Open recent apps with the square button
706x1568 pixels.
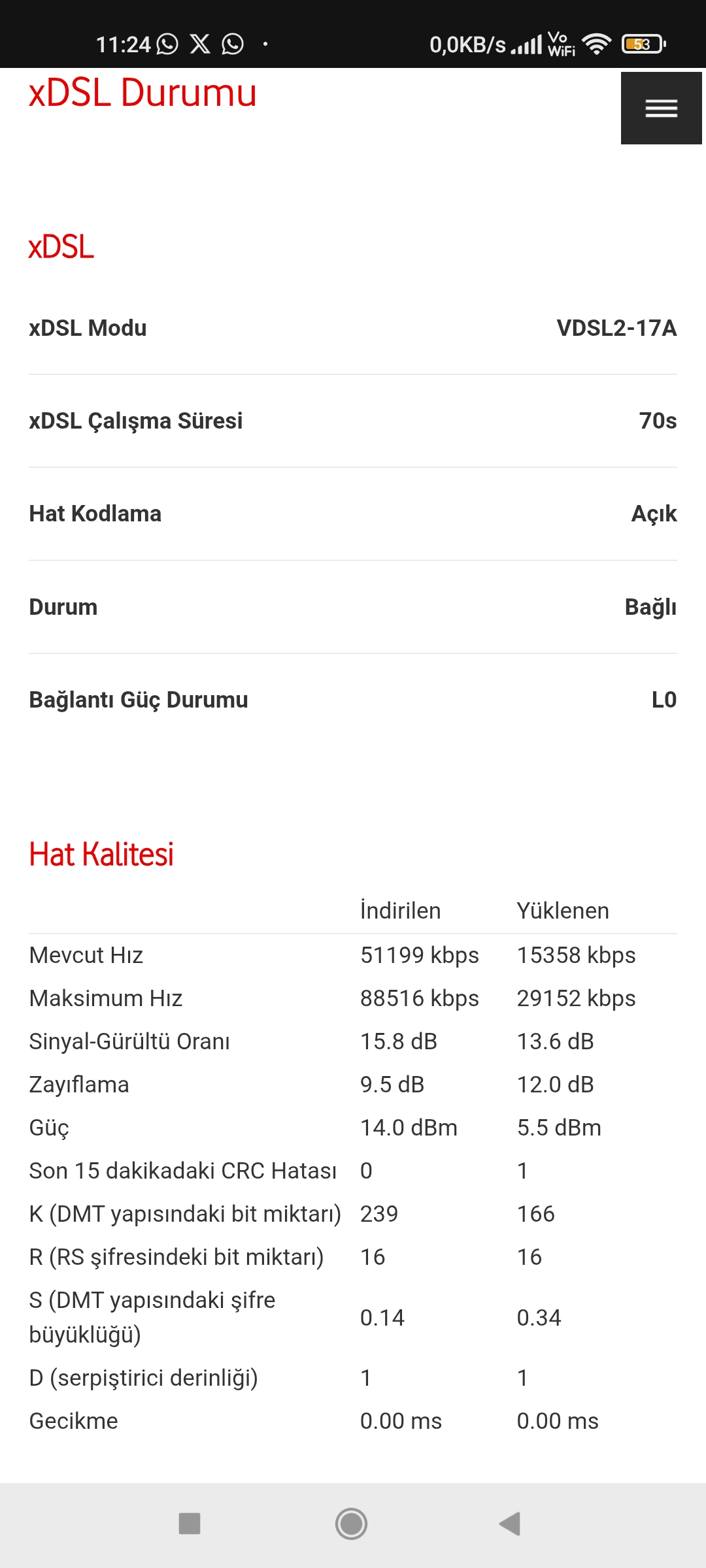(x=190, y=1524)
